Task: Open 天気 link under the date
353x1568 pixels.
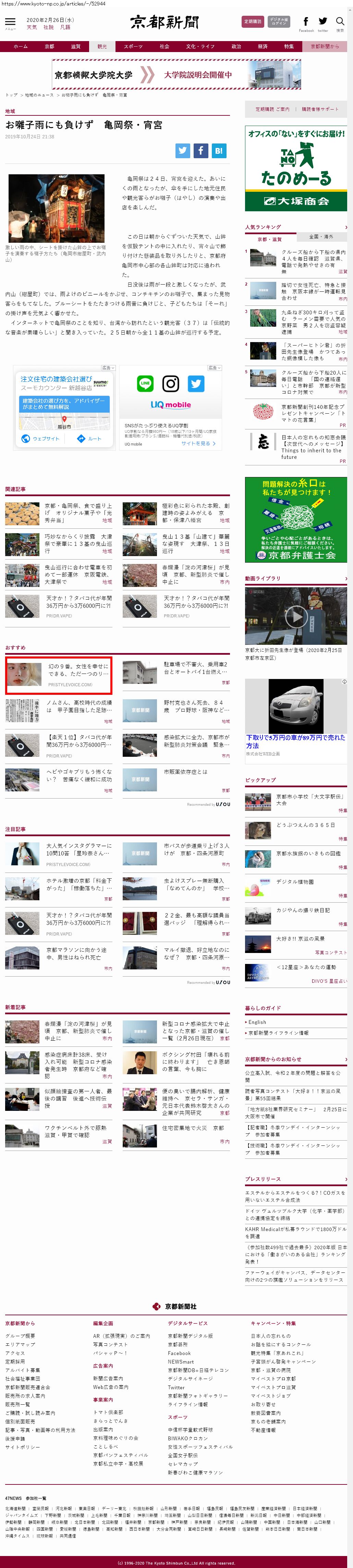Action: pyautogui.click(x=32, y=27)
